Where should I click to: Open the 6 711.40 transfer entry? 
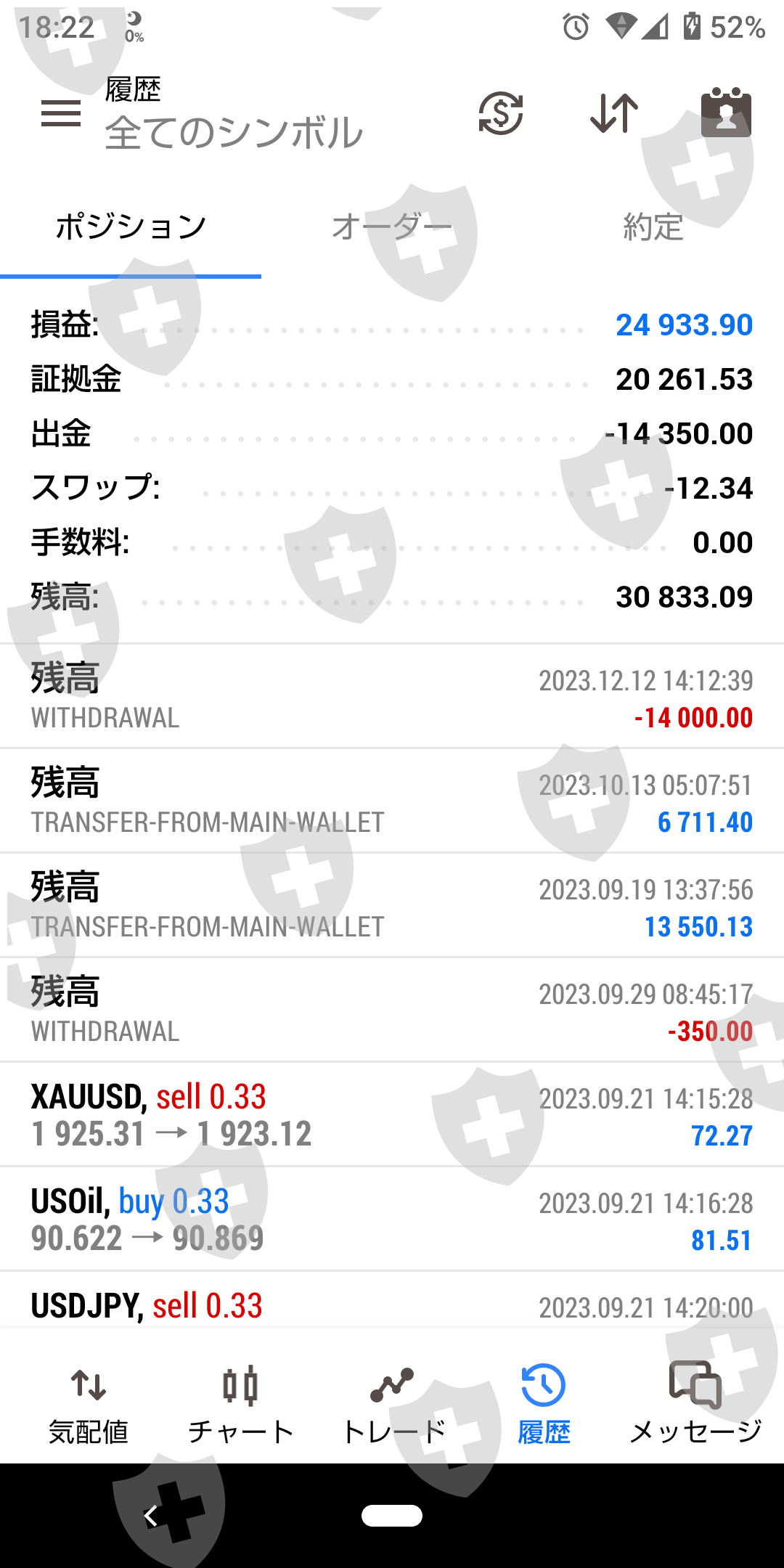click(392, 801)
